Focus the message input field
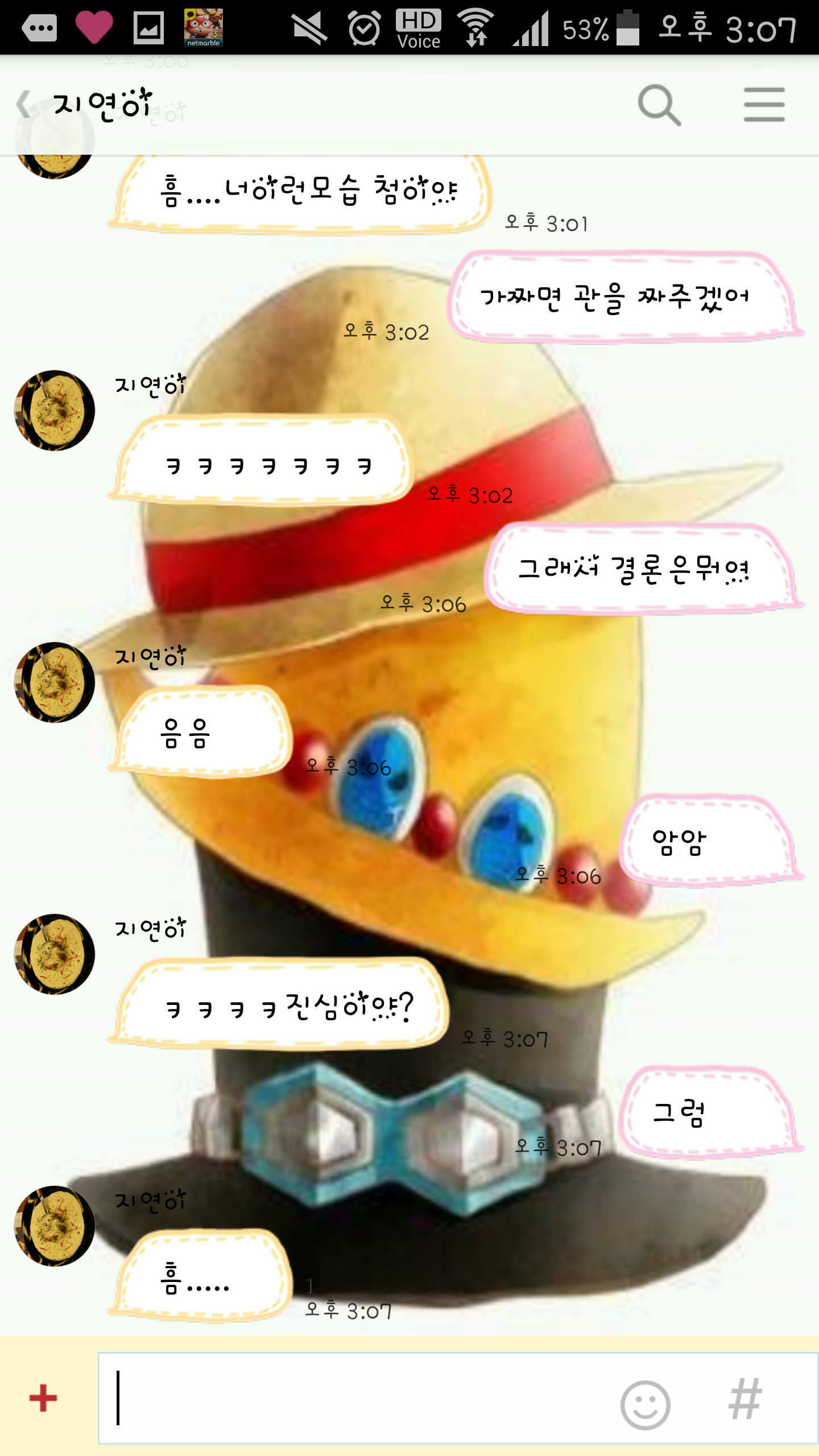This screenshot has height=1456, width=819. pyautogui.click(x=358, y=1398)
